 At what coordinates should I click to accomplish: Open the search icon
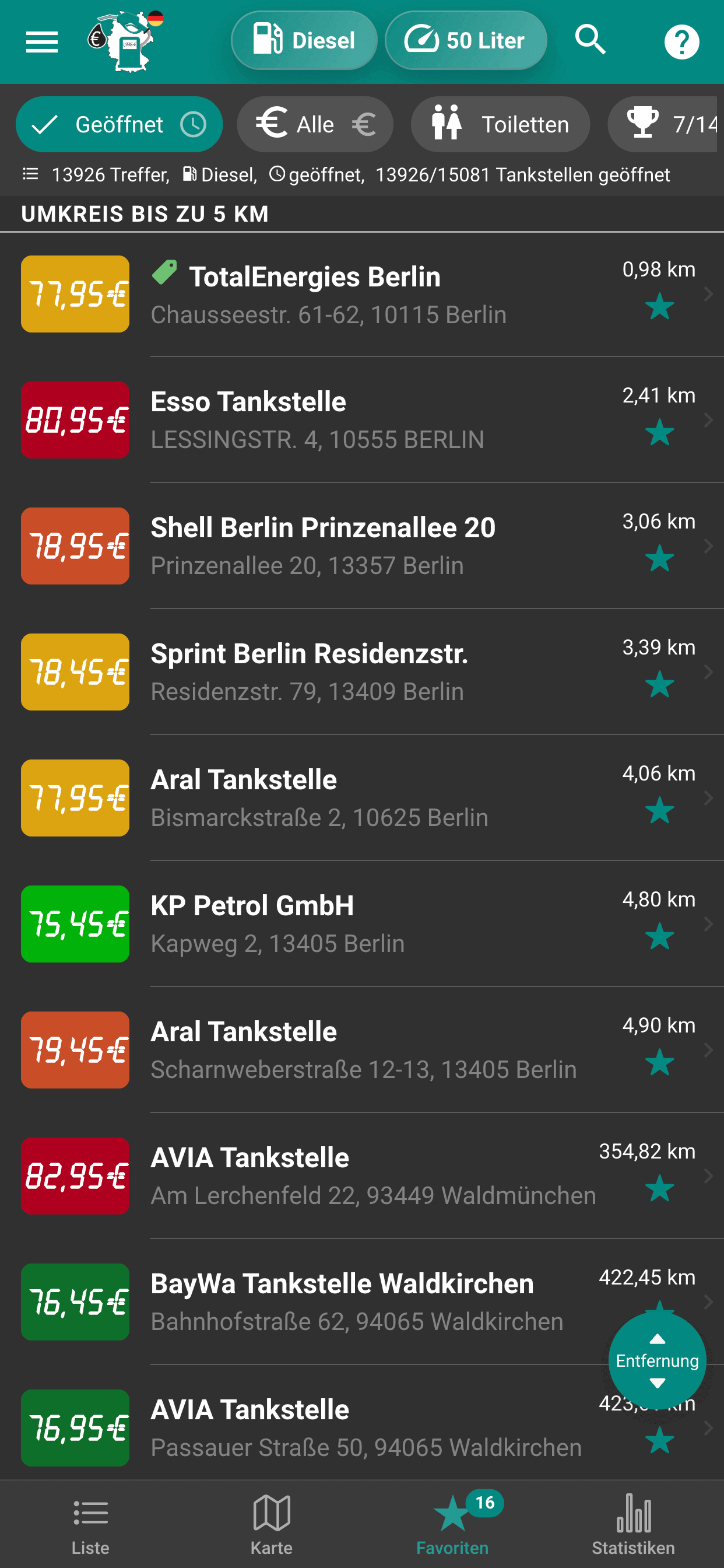590,40
